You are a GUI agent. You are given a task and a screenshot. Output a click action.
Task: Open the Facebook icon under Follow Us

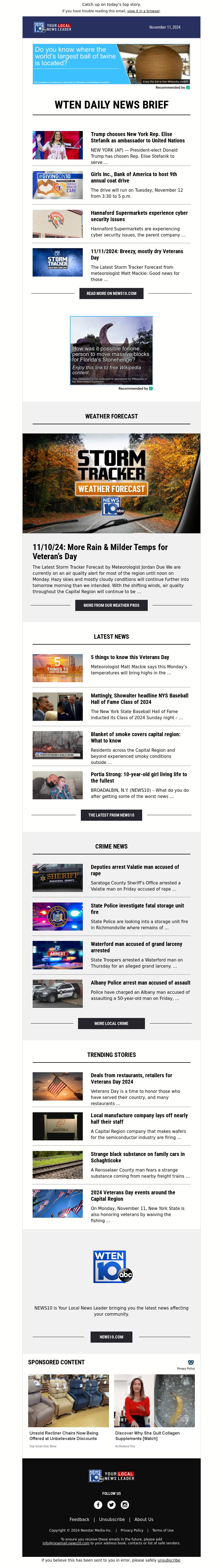click(98, 1505)
